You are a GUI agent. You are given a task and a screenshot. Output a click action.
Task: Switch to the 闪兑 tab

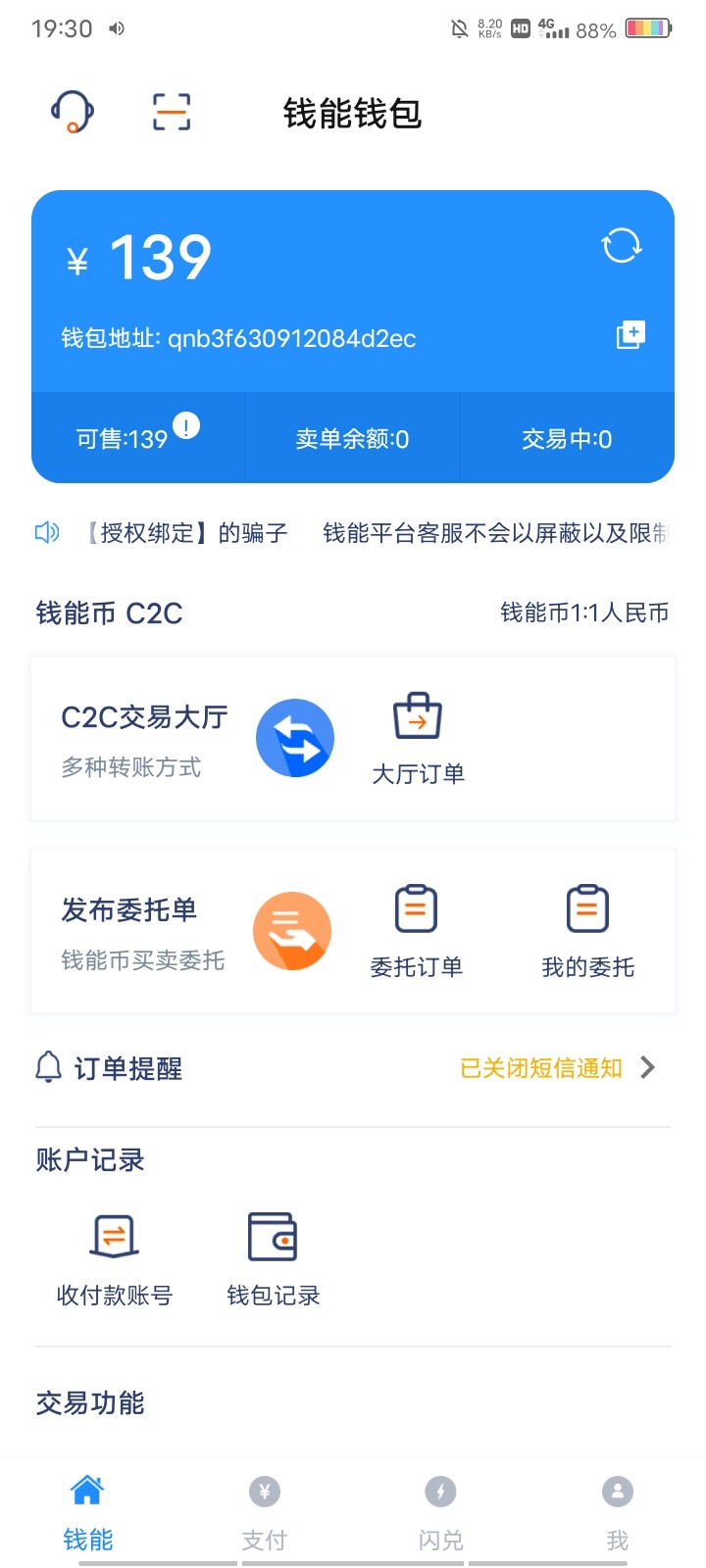[x=440, y=1513]
